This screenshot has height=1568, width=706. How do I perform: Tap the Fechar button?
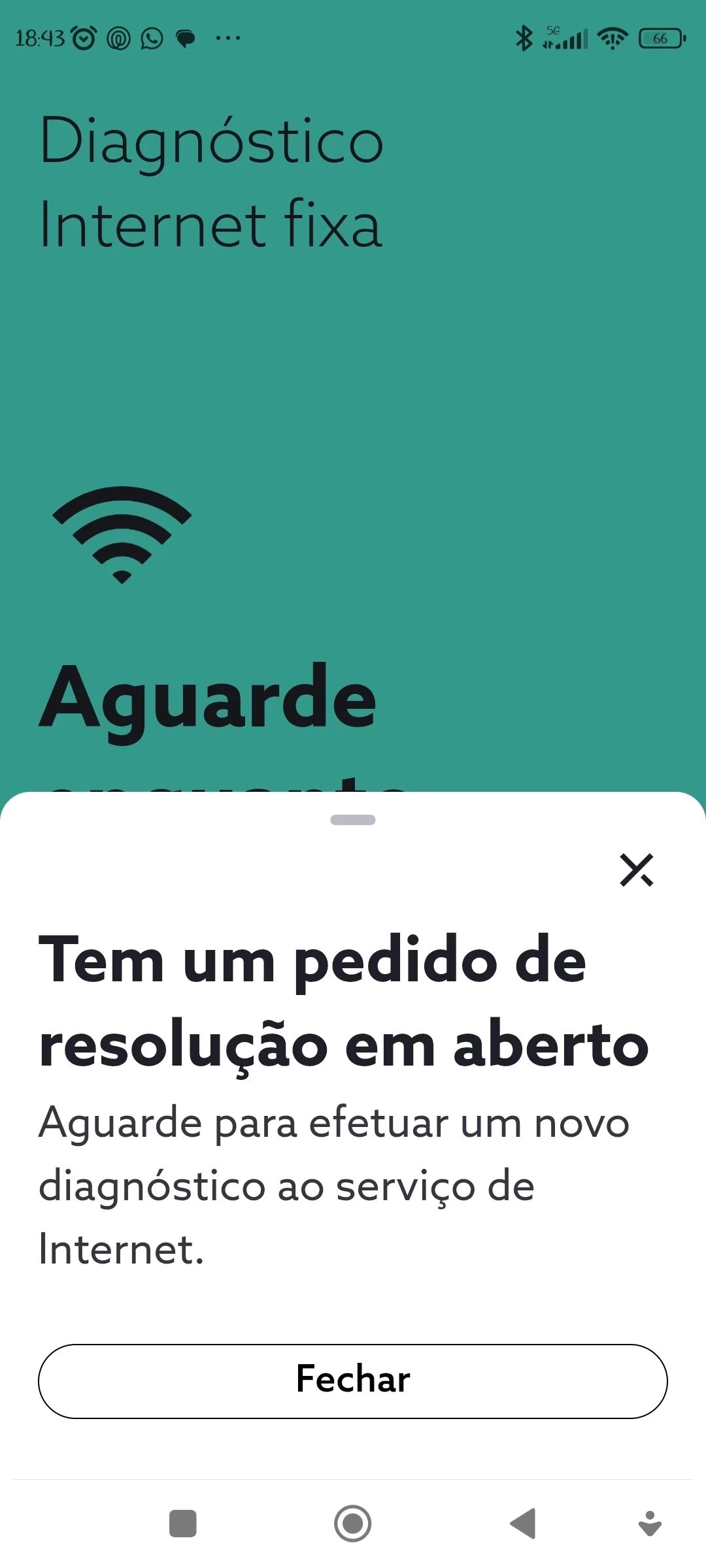tap(353, 1380)
